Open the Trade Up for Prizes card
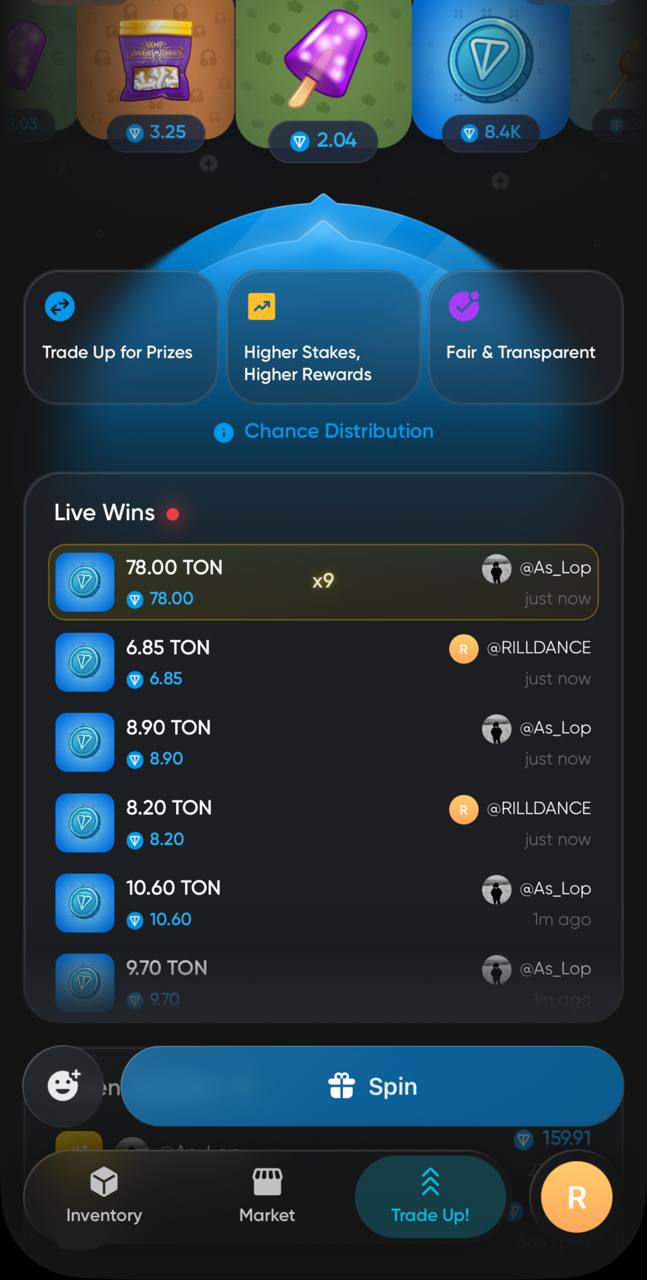Viewport: 647px width, 1280px height. tap(120, 337)
